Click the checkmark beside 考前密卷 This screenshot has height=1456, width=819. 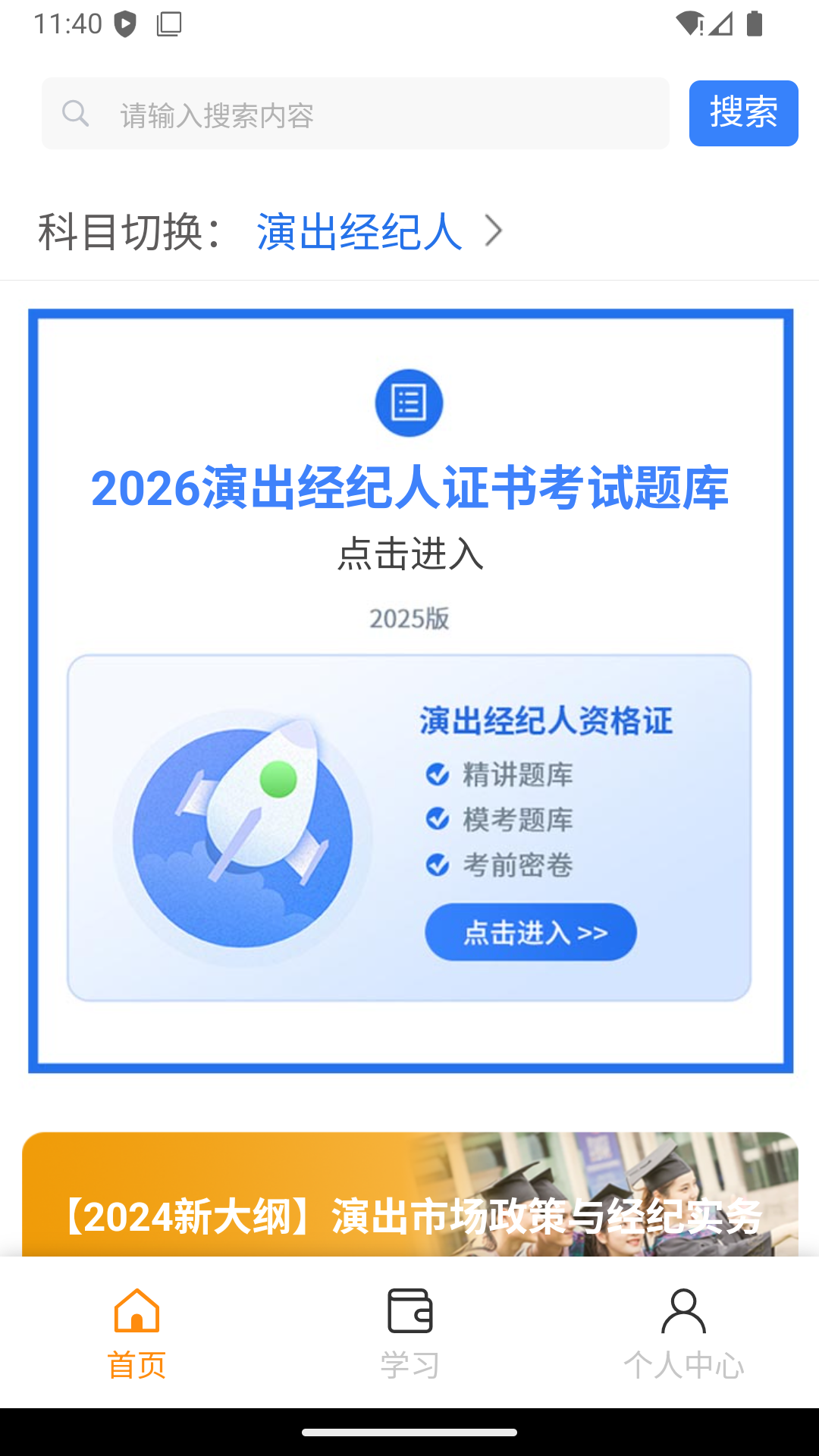tap(436, 864)
